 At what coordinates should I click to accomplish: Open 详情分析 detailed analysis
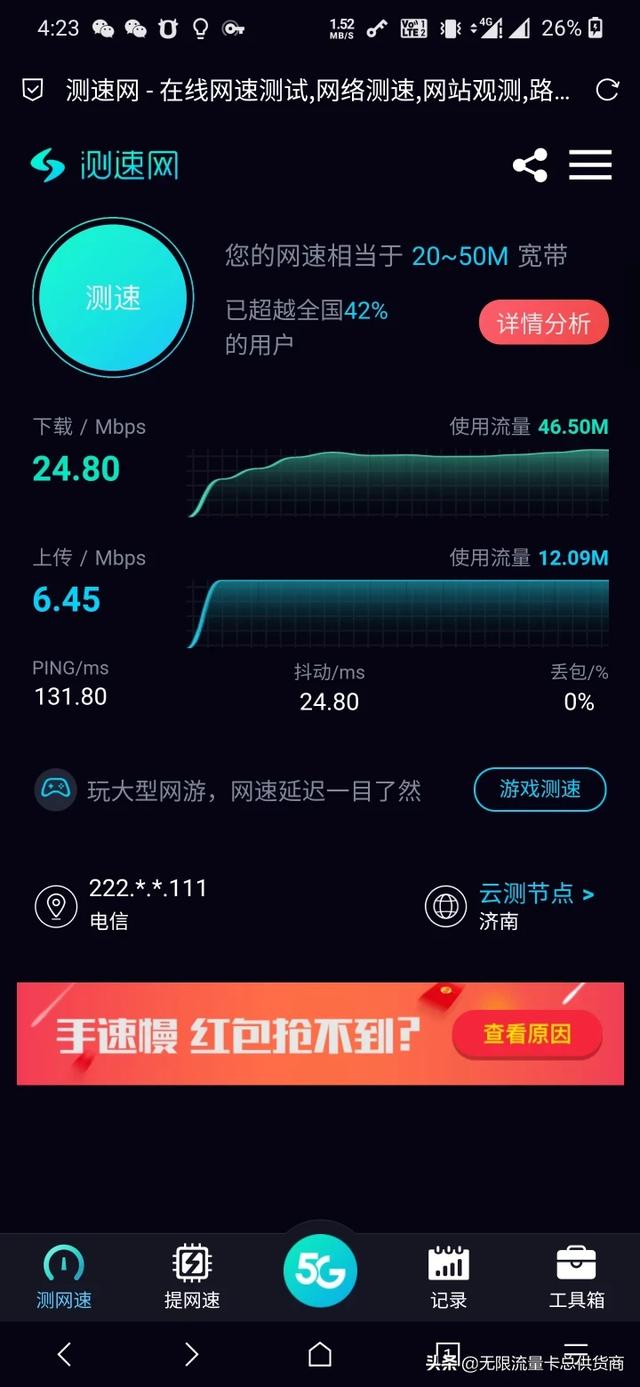(x=543, y=324)
